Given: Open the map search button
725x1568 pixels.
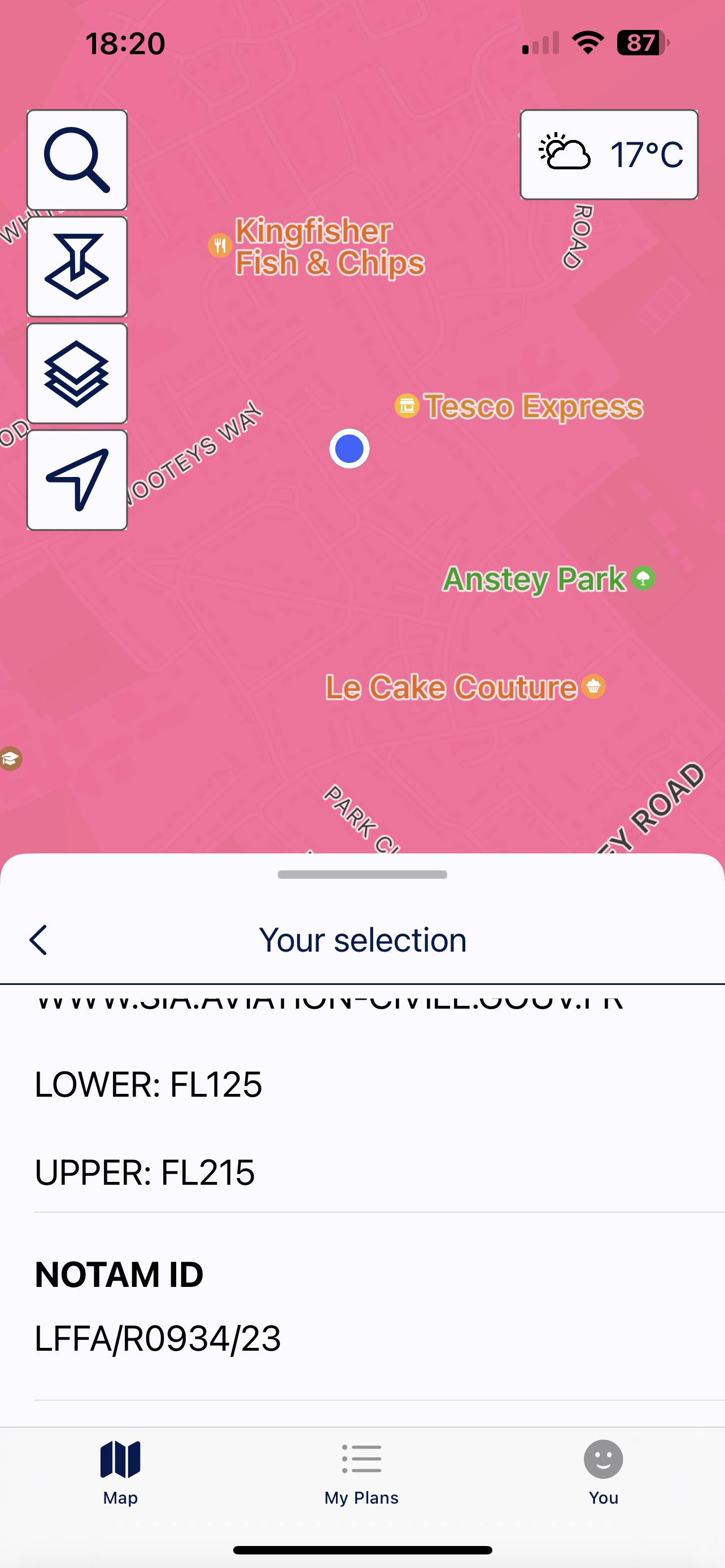Looking at the screenshot, I should point(77,160).
